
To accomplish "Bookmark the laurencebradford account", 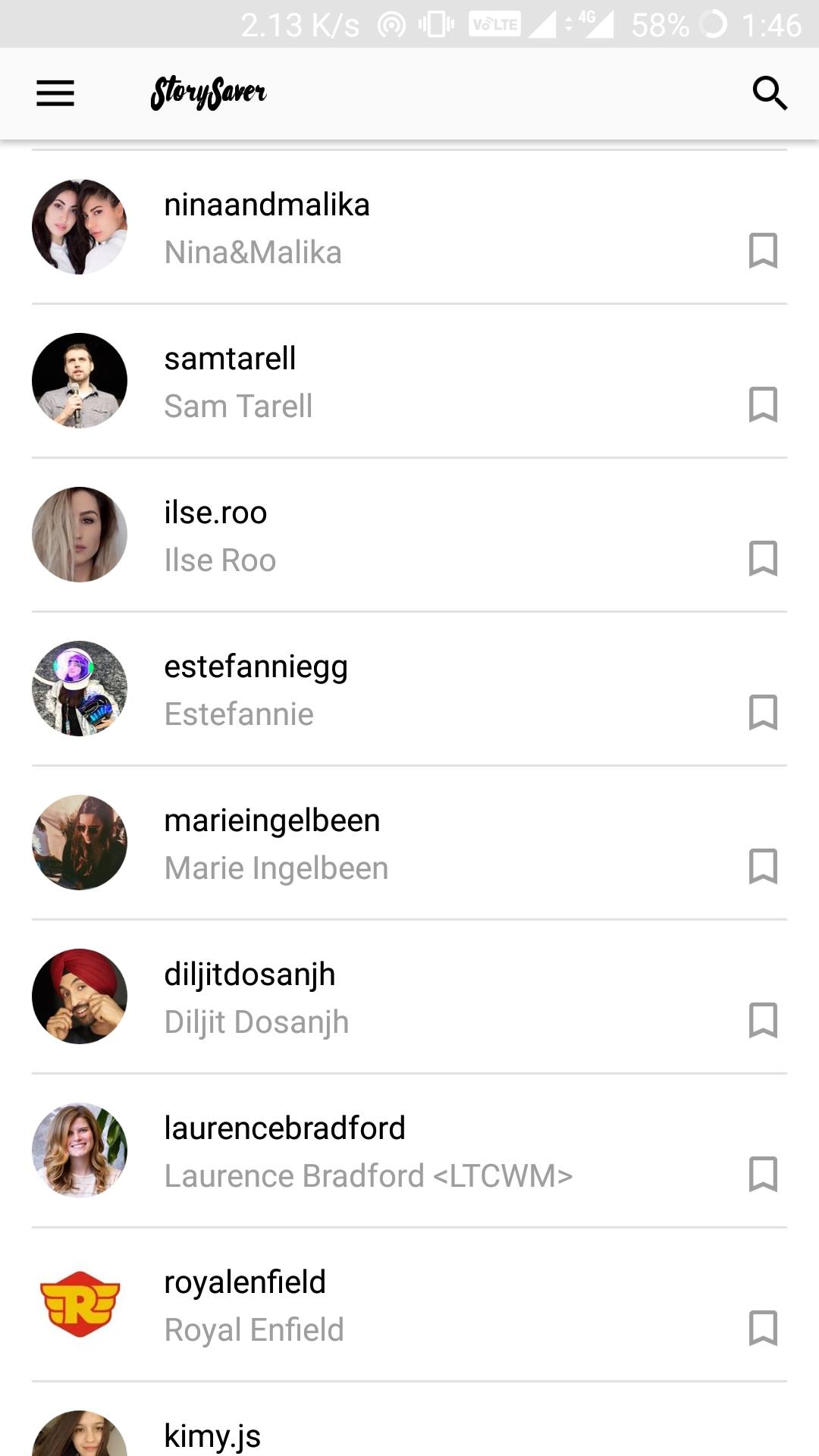I will (x=763, y=1174).
